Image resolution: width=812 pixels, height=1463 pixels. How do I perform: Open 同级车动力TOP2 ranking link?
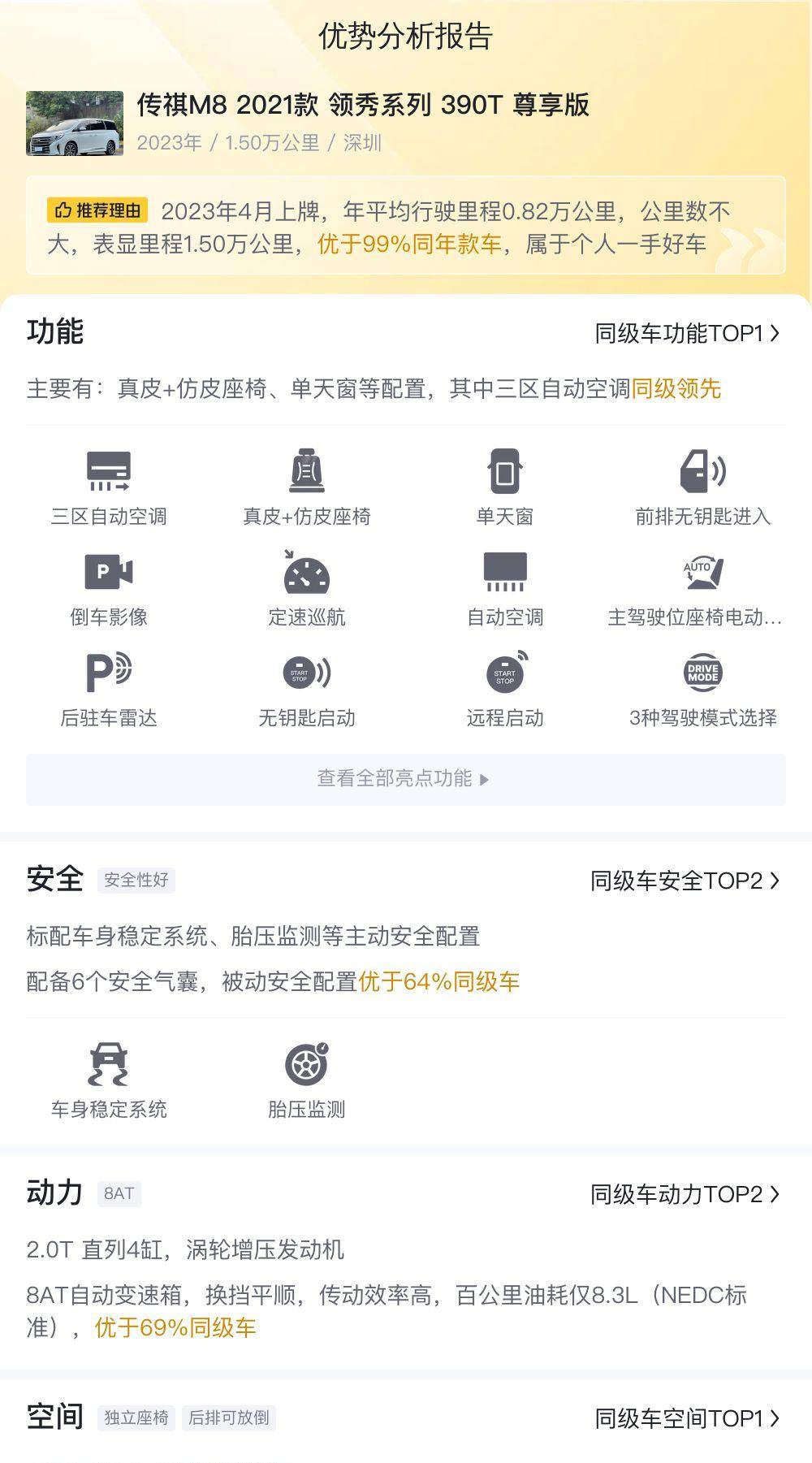(685, 1194)
